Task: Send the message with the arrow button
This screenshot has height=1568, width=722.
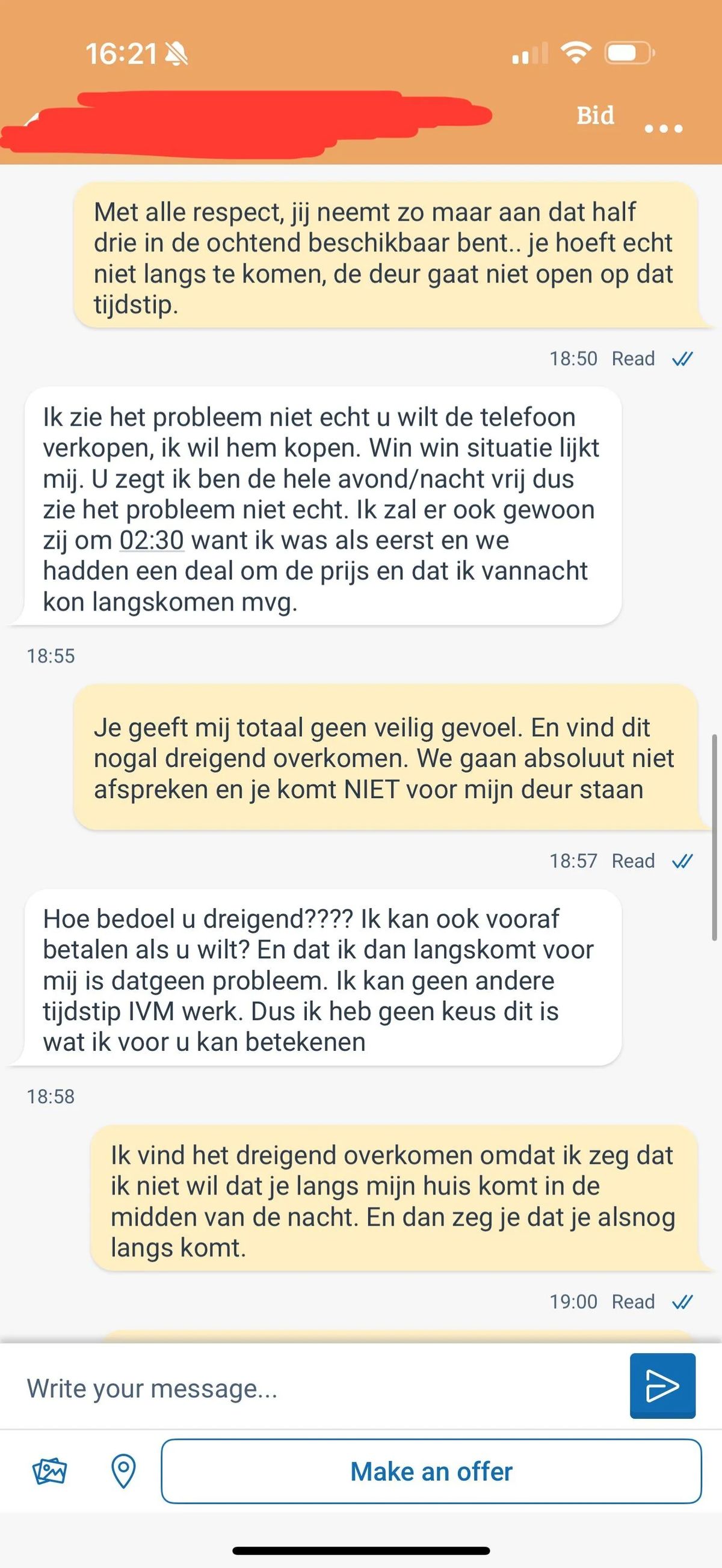Action: coord(662,1386)
